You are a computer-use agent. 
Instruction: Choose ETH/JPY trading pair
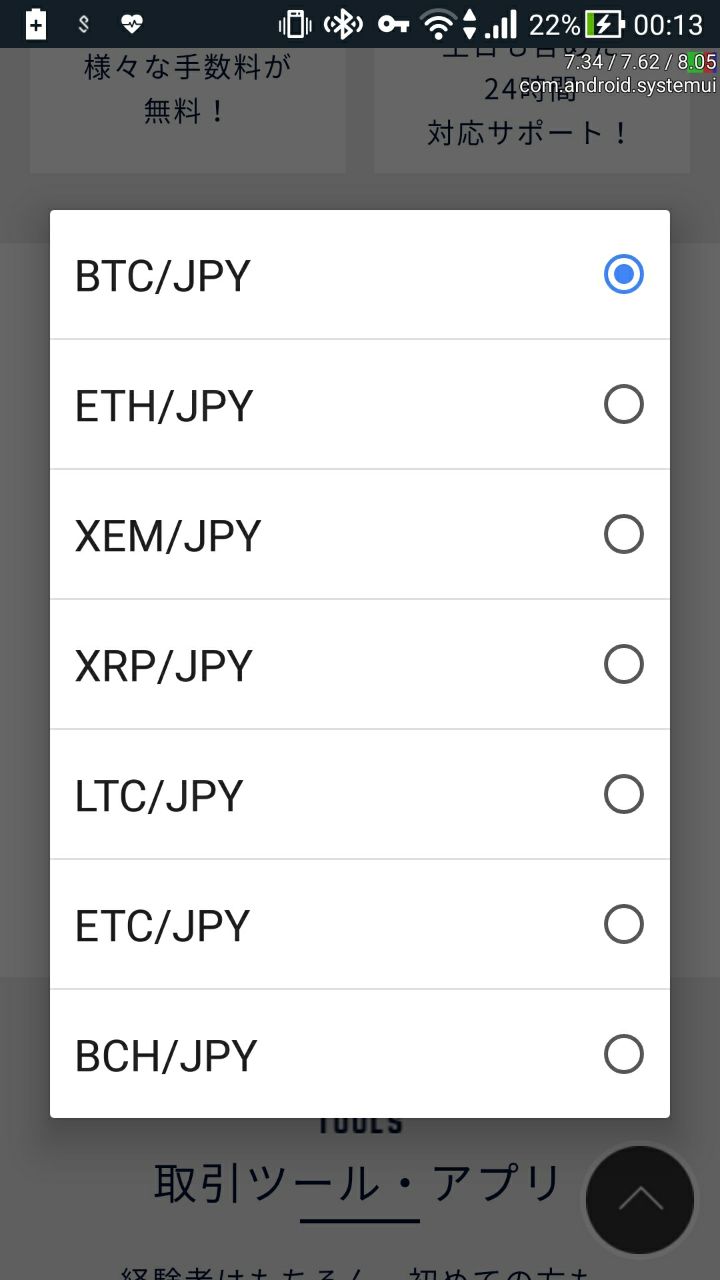point(360,405)
